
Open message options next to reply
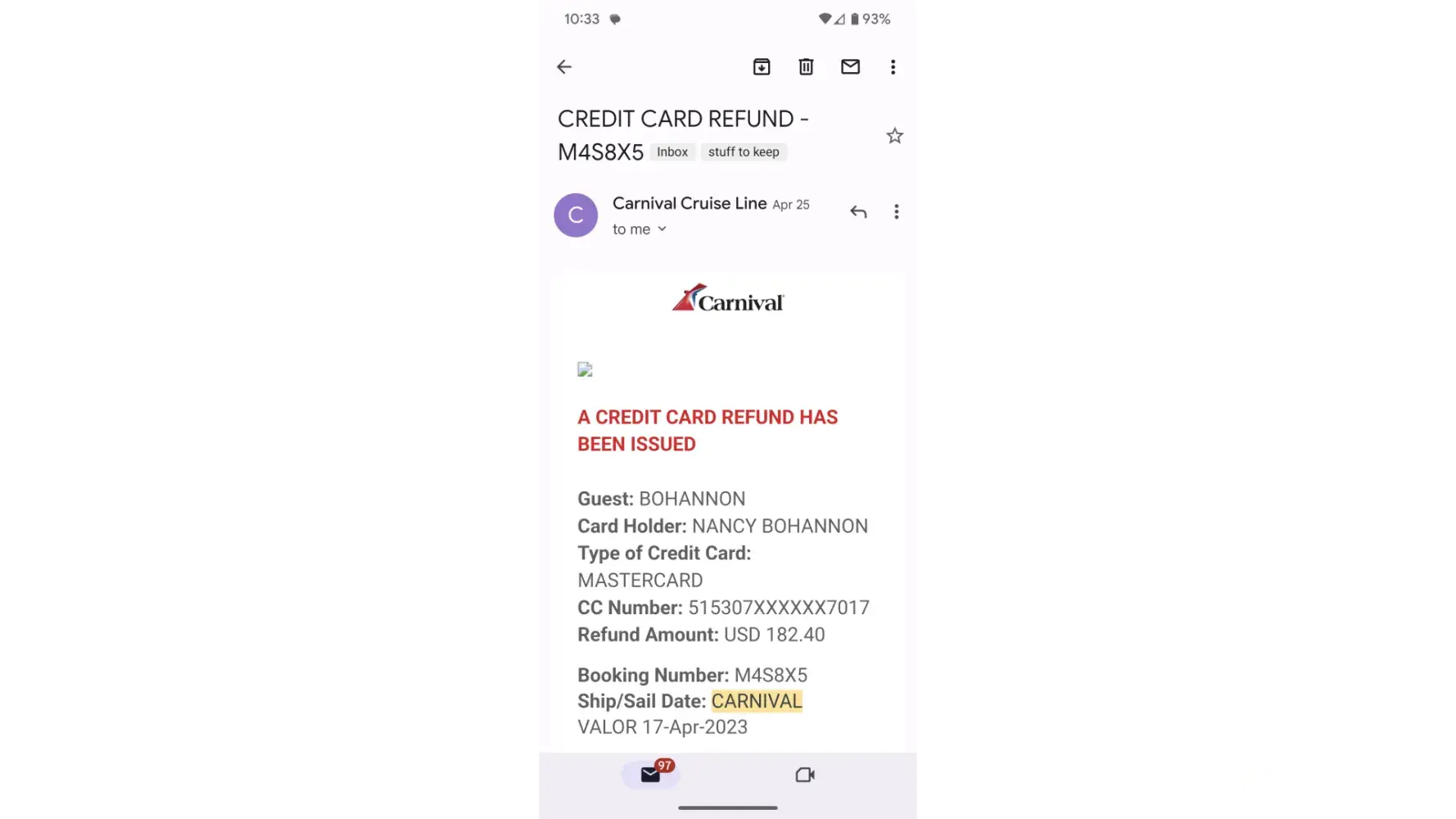coord(896,212)
